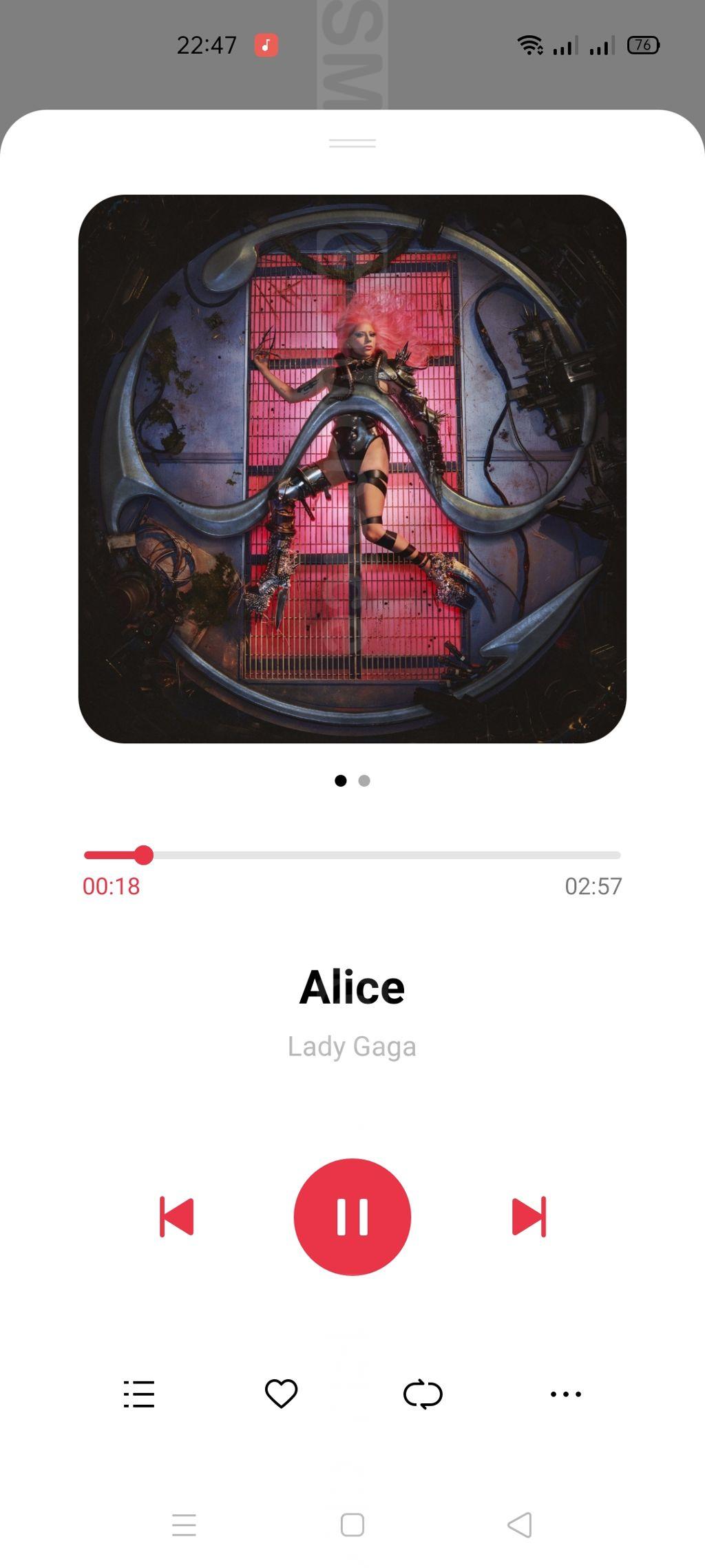Image resolution: width=705 pixels, height=1568 pixels.
Task: Open the play queue list
Action: click(139, 1394)
